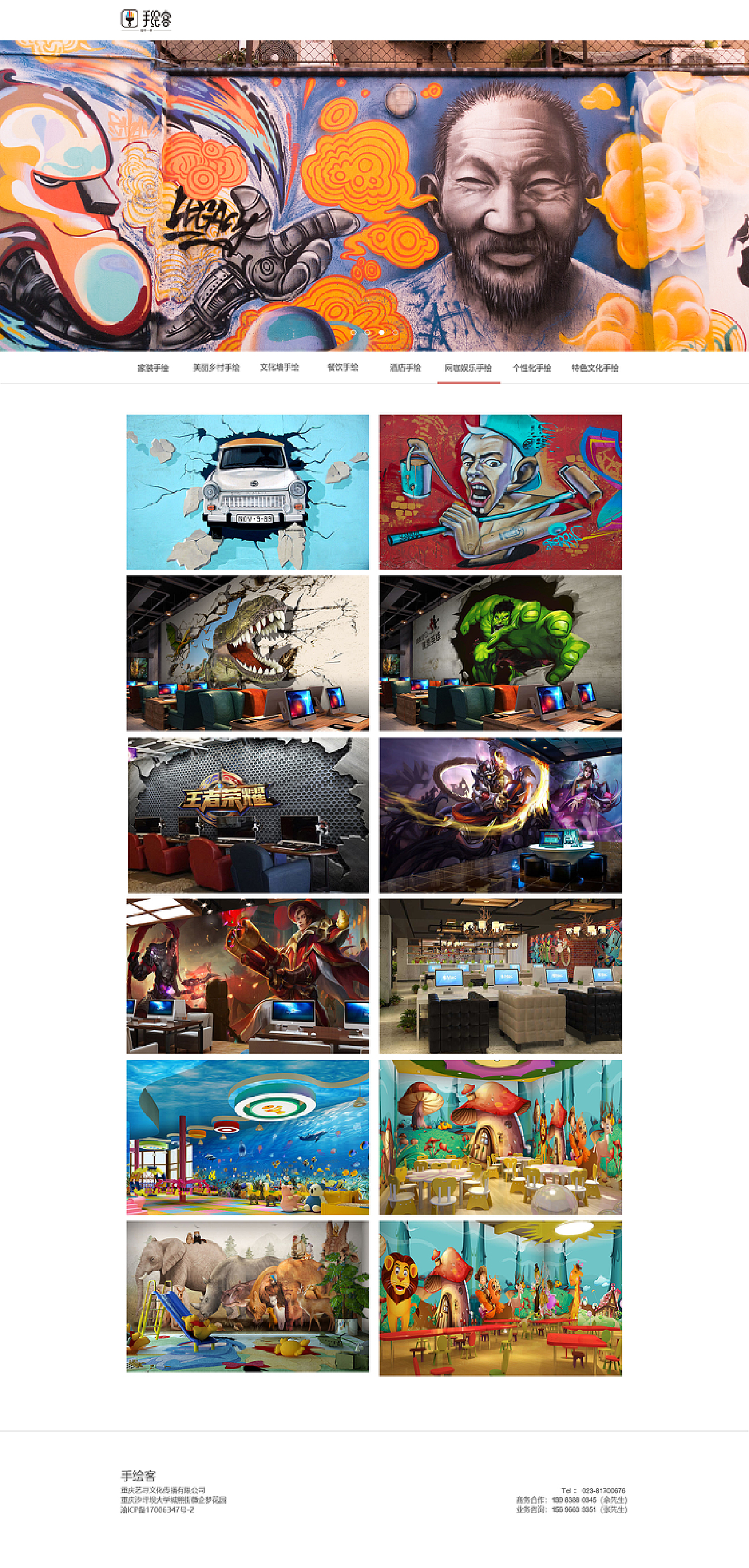749x1568 pixels.
Task: Switch to the 酒店手绘 tab
Action: 406,368
